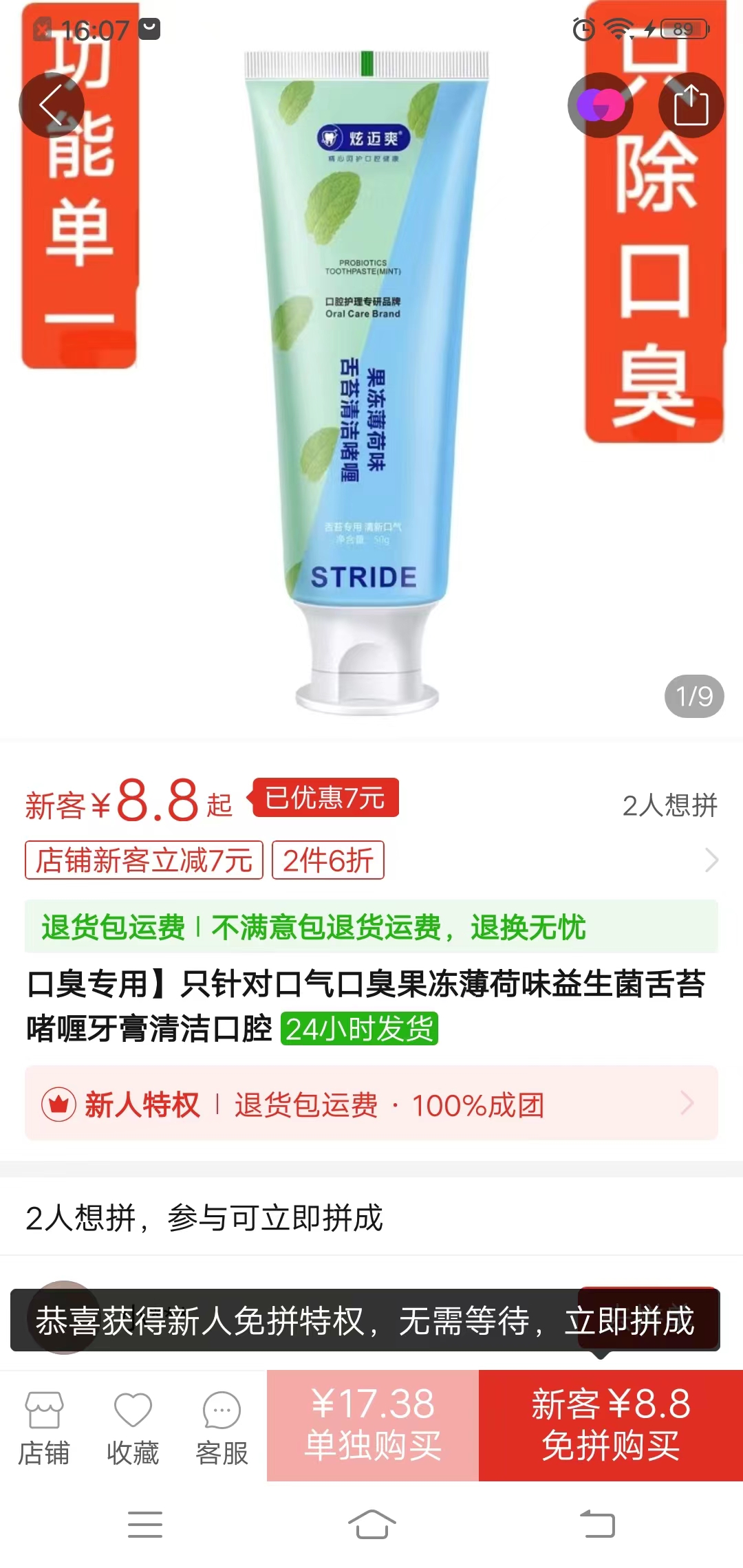This screenshot has width=743, height=1568.
Task: Open the purple-pink circle icon
Action: pos(600,105)
